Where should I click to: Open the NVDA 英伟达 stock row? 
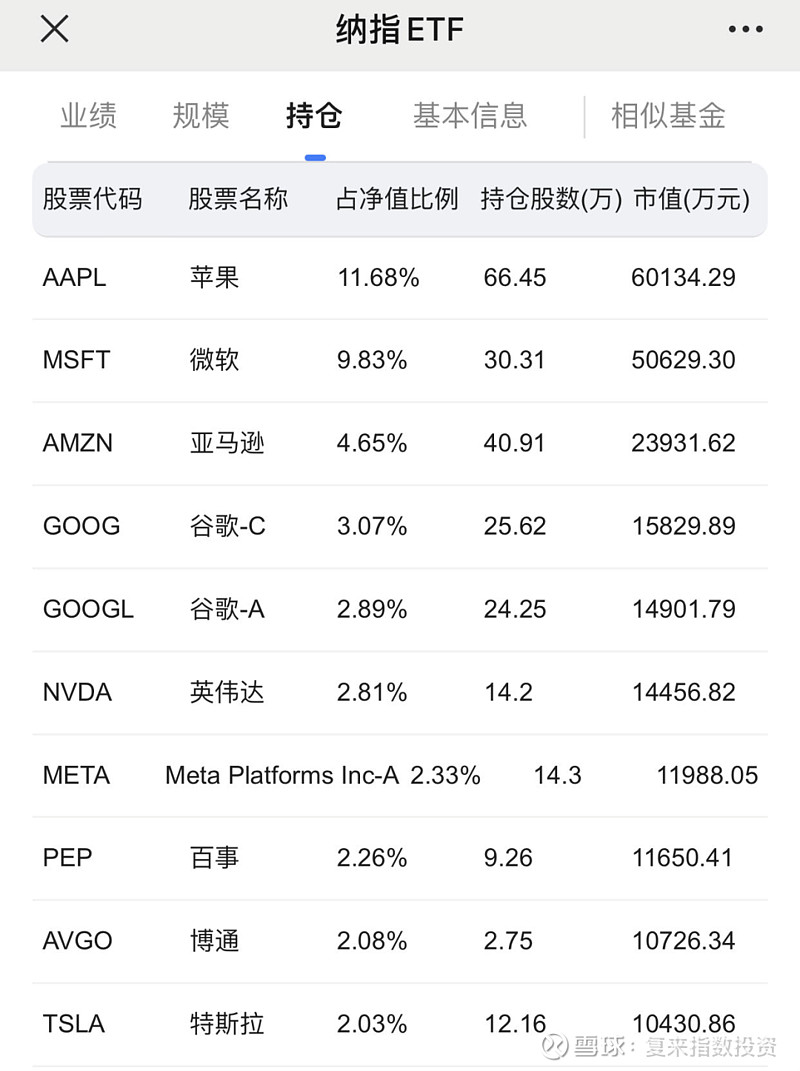pos(400,692)
